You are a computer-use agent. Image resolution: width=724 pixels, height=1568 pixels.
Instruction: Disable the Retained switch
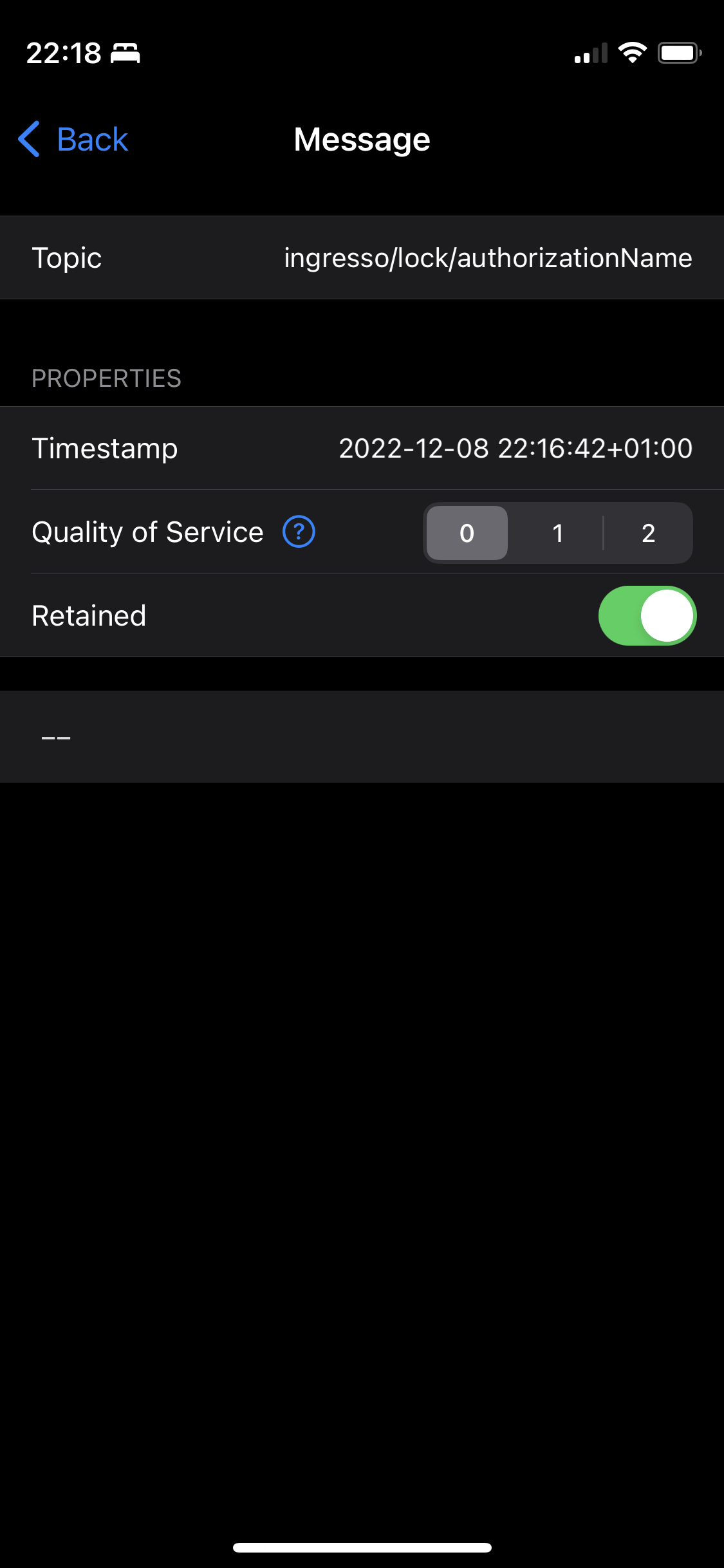click(x=647, y=615)
